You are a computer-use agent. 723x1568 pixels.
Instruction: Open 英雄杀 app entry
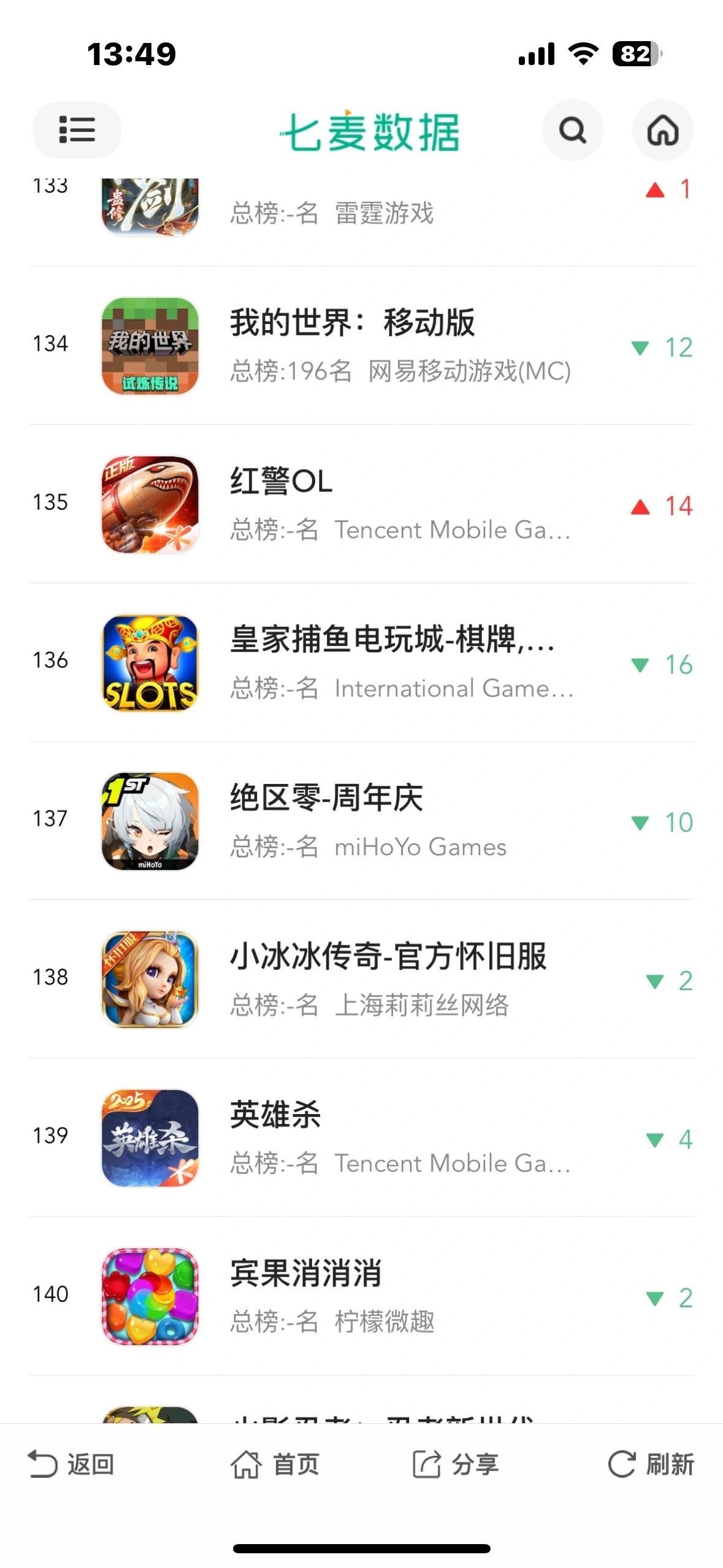(x=361, y=1137)
